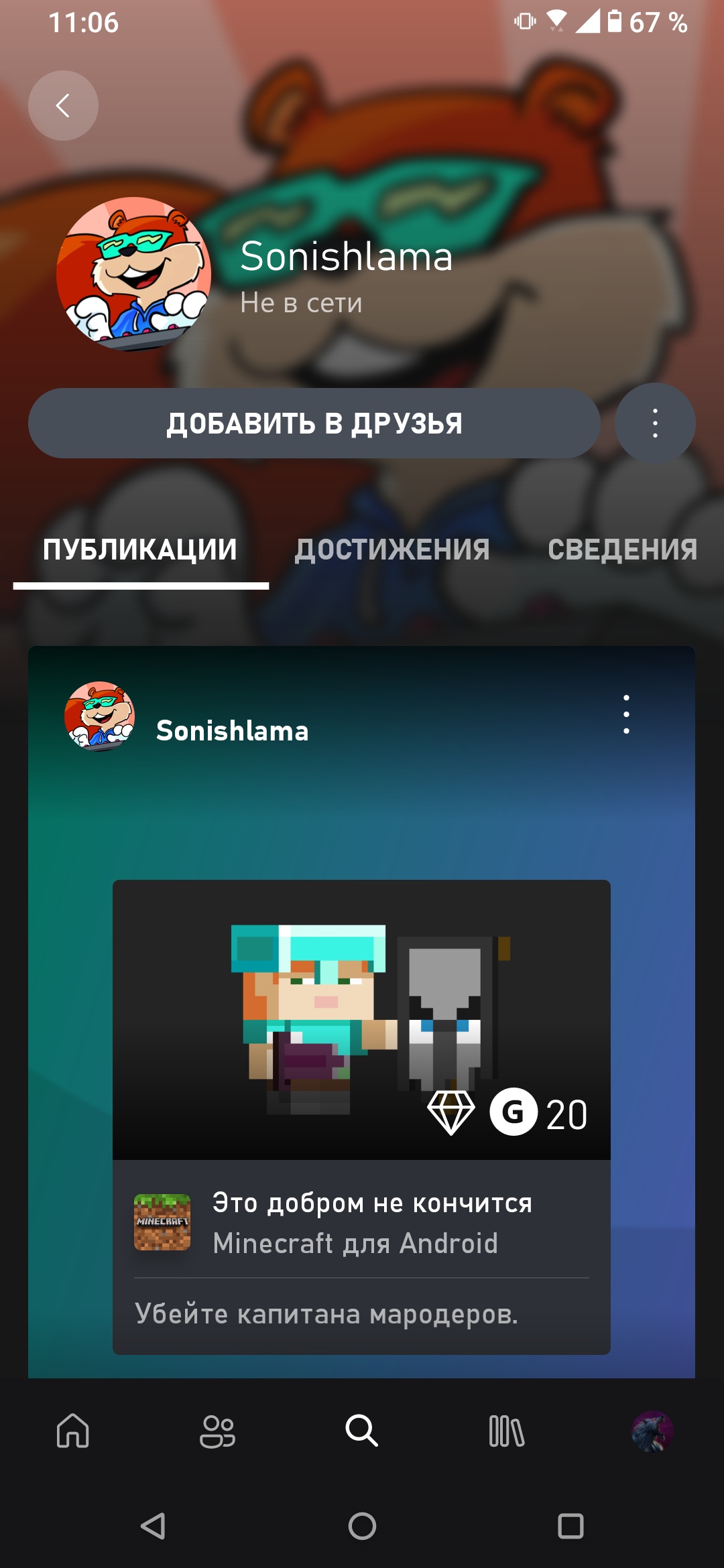The image size is (724, 1568).
Task: Tap the system home button
Action: [362, 1526]
